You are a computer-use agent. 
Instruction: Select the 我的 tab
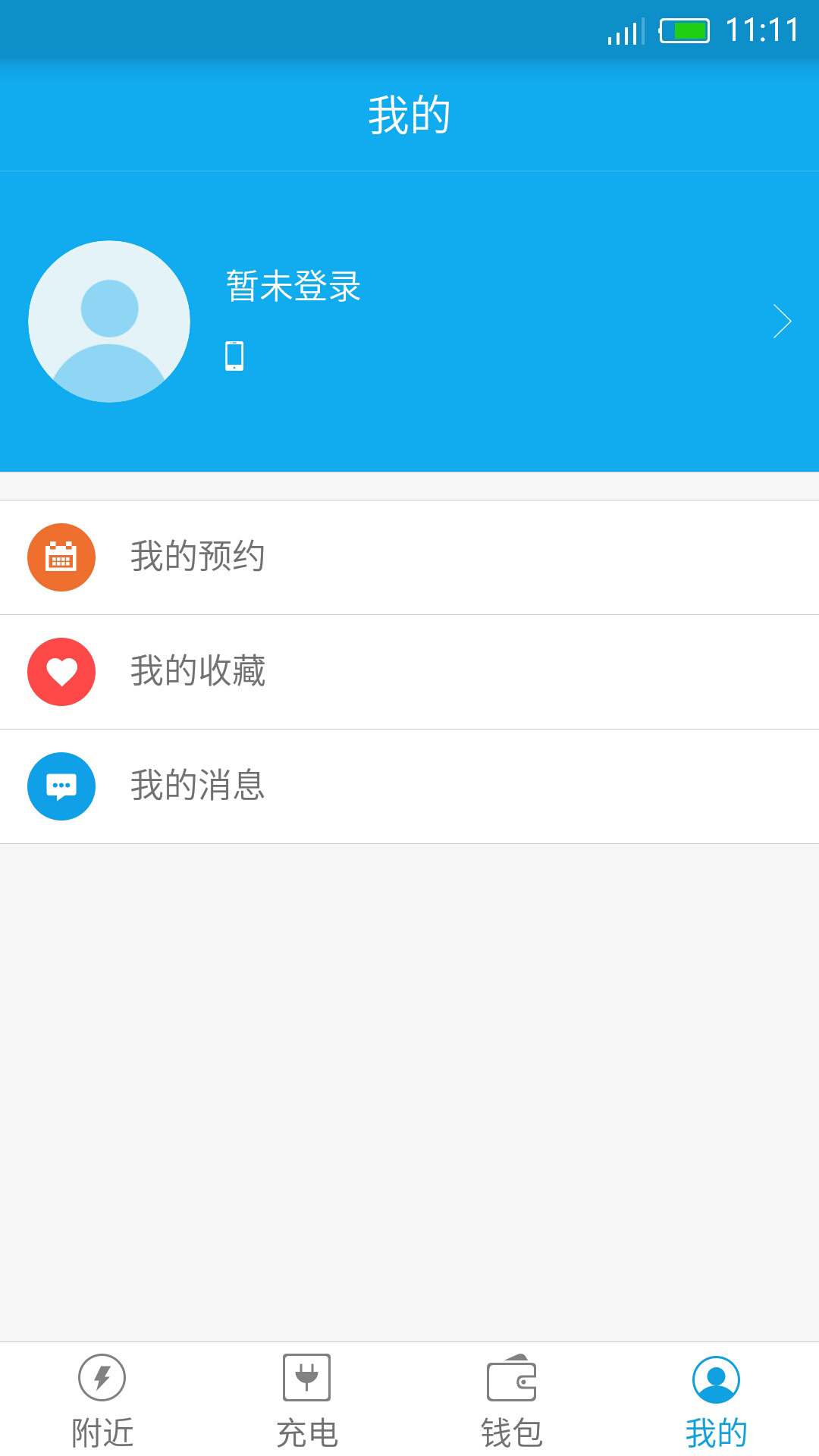[x=717, y=1400]
